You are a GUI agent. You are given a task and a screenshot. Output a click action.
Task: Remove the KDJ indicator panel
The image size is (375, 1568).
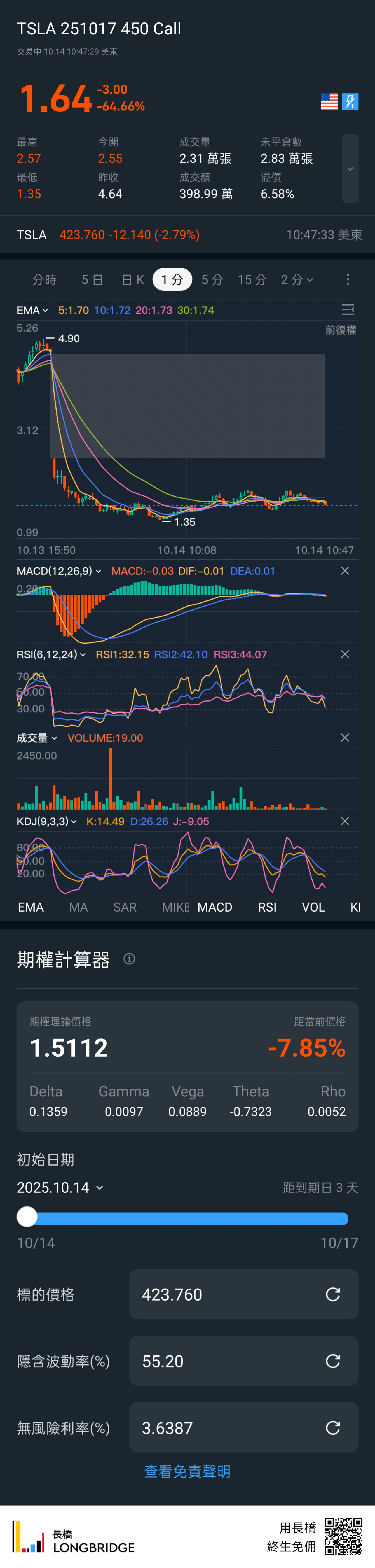[345, 821]
